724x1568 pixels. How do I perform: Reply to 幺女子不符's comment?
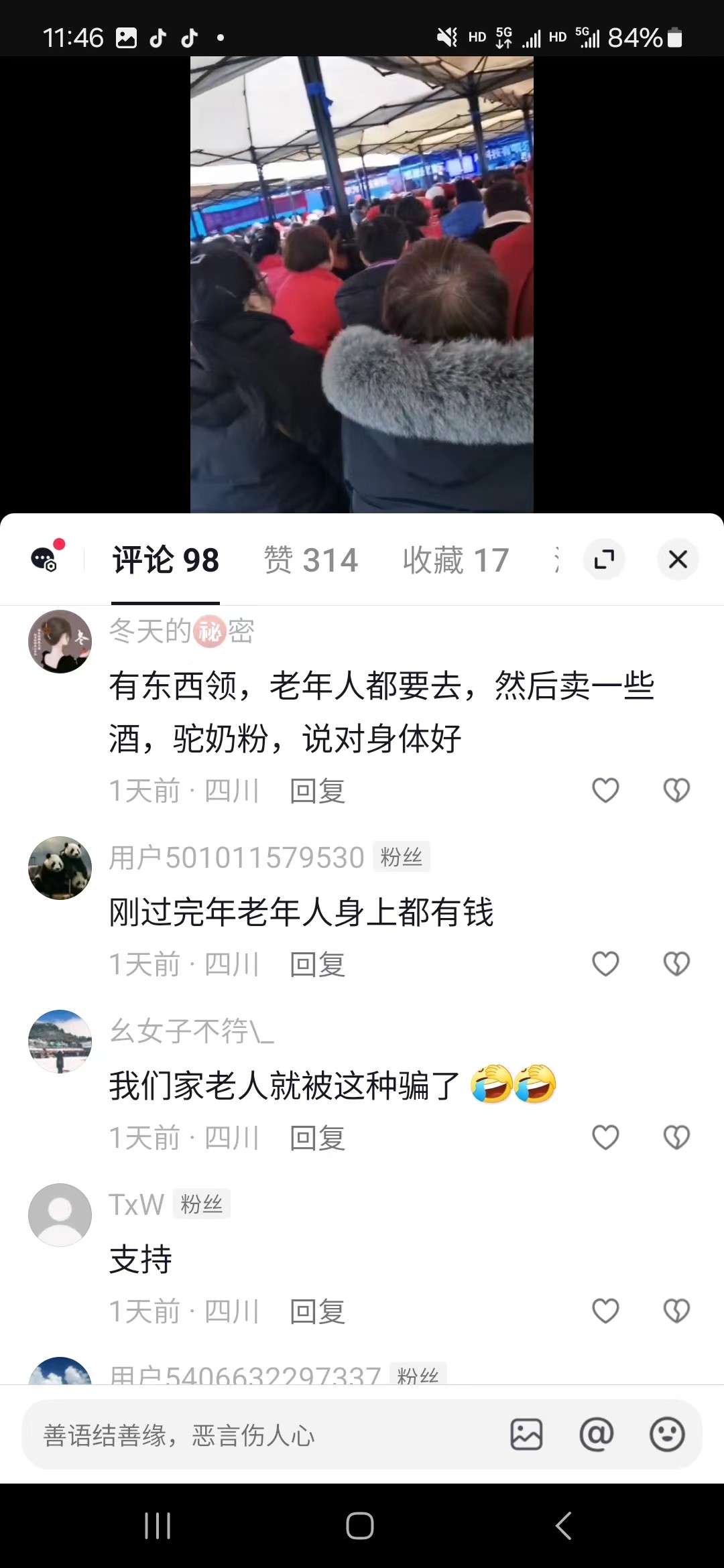tap(318, 1138)
